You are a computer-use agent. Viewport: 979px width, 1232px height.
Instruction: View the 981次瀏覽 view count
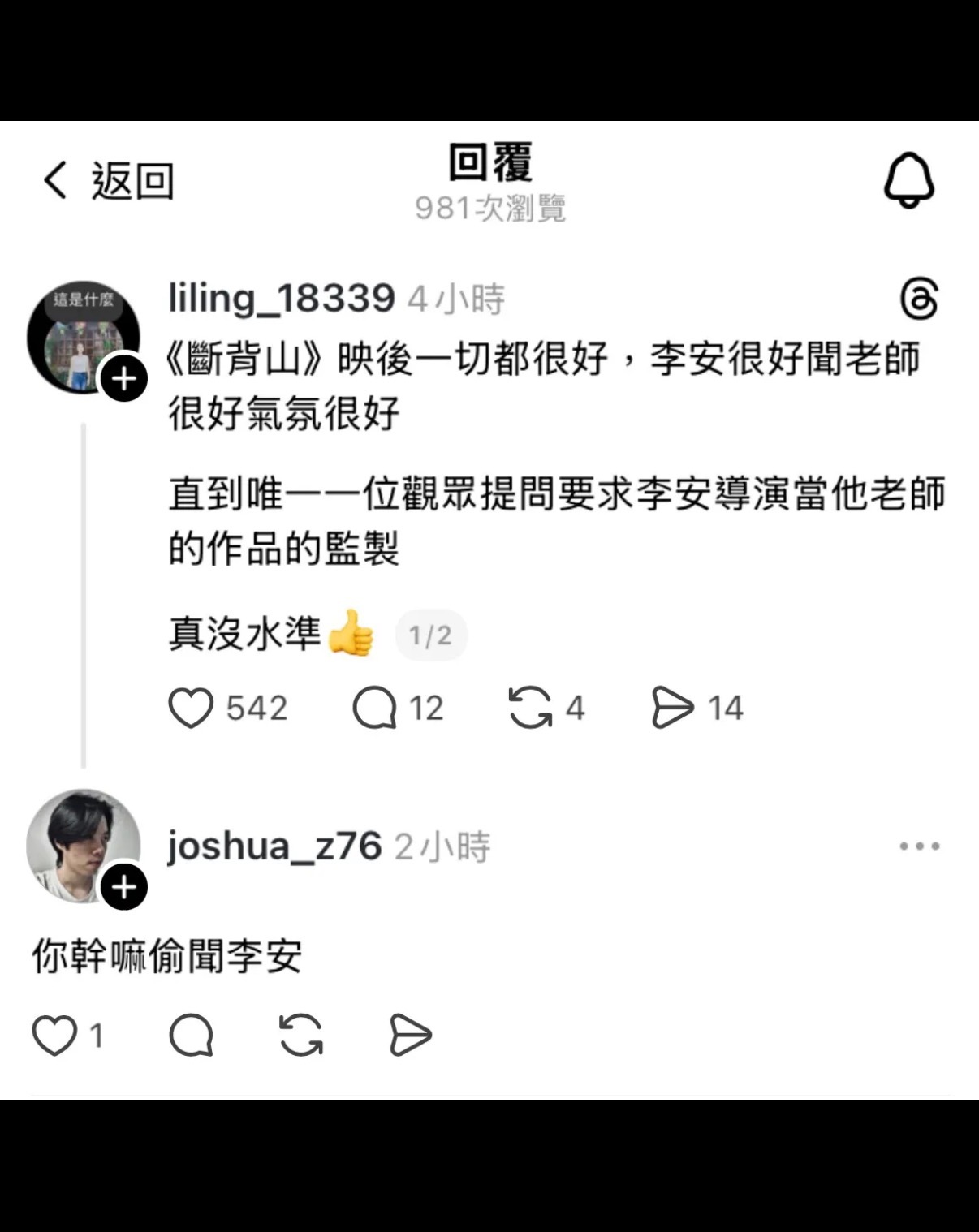489,206
